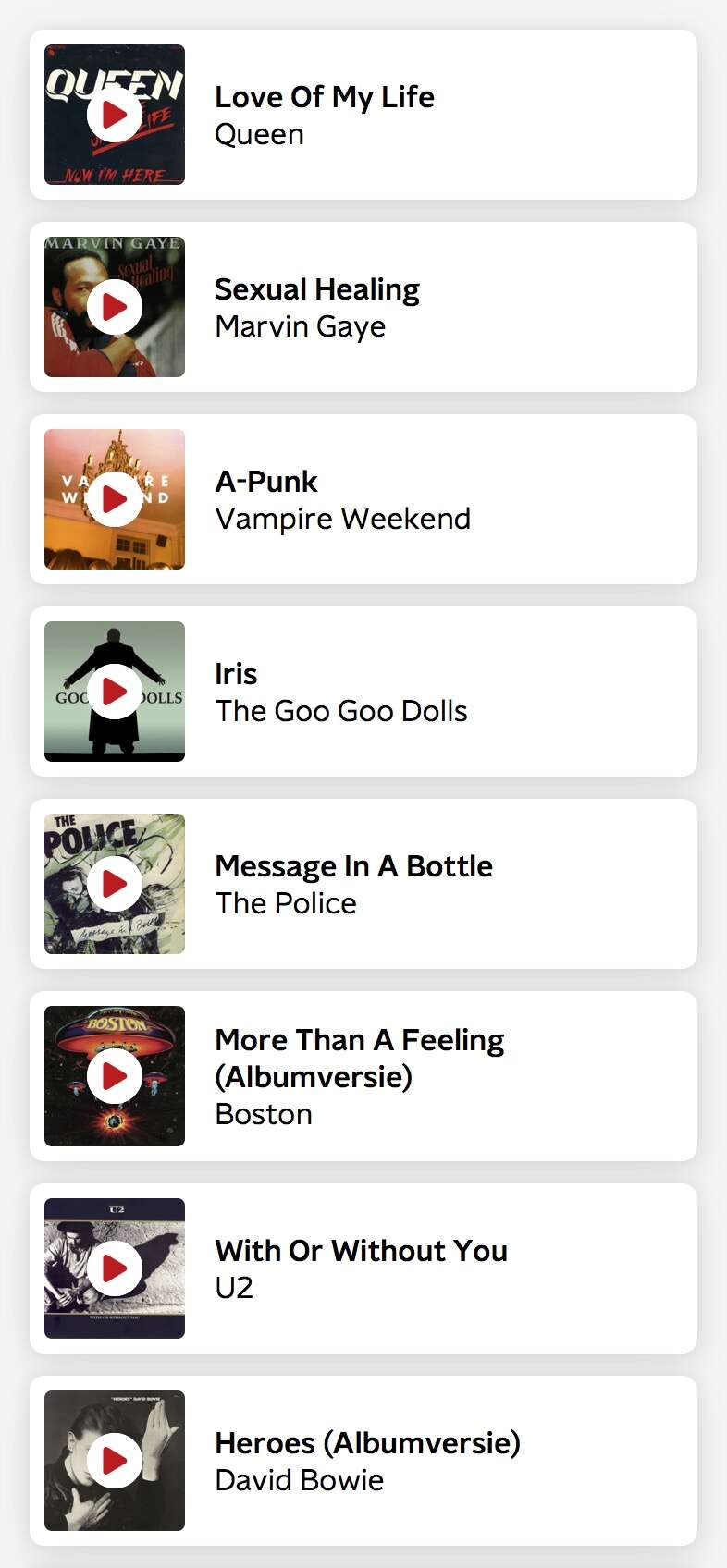Play With Or Without You by U2

(x=115, y=1268)
